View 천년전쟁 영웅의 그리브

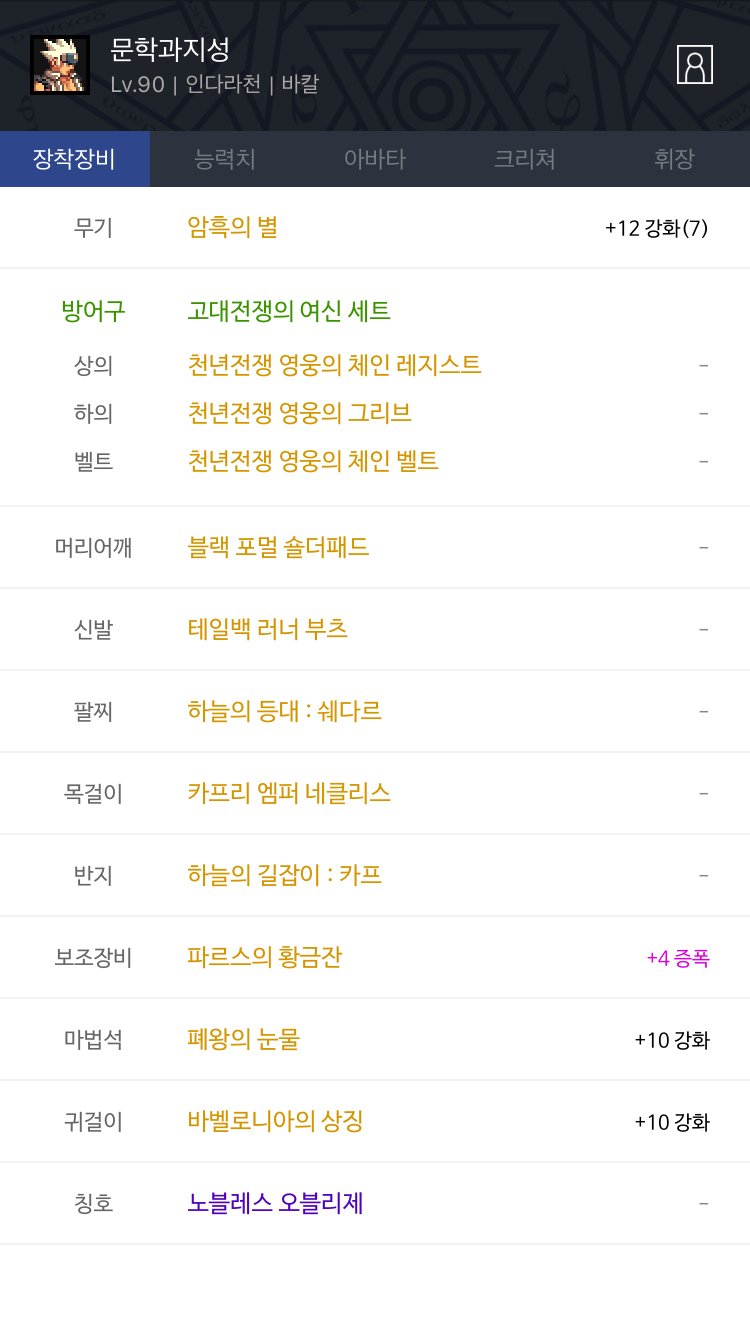300,413
